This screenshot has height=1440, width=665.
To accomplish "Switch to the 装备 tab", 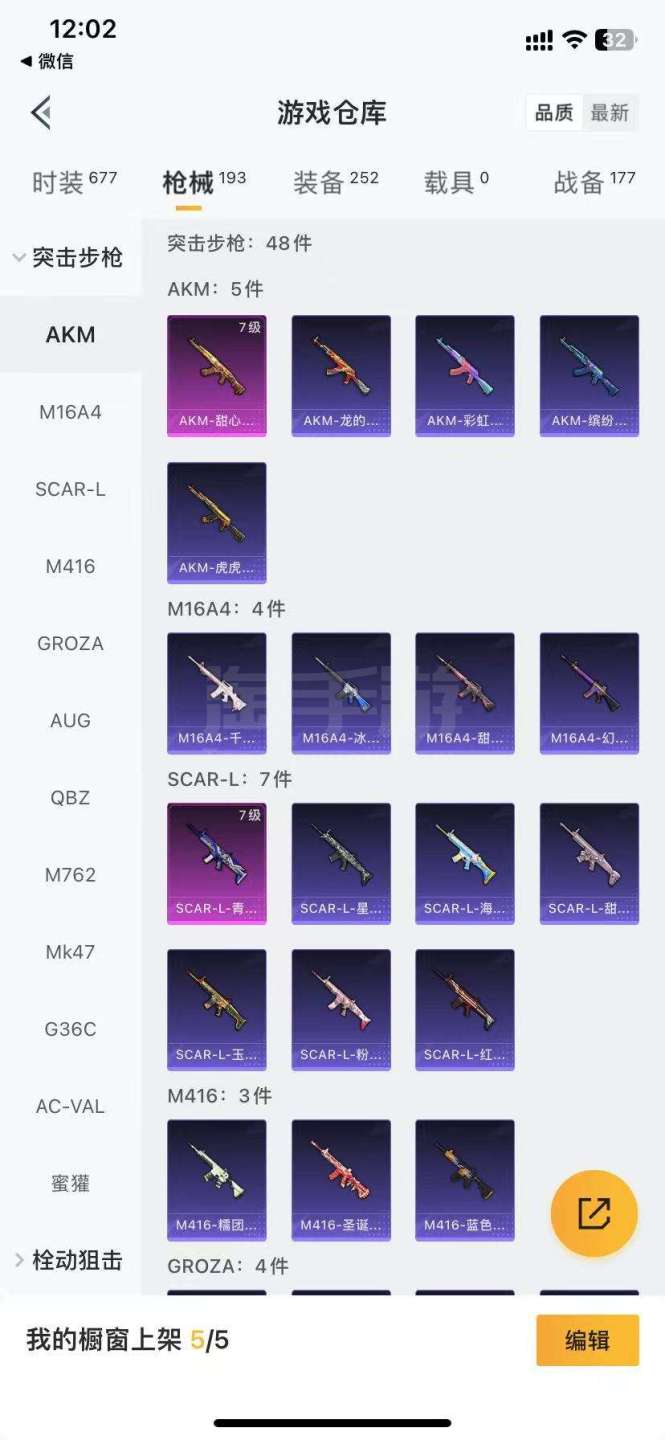I will tap(335, 183).
